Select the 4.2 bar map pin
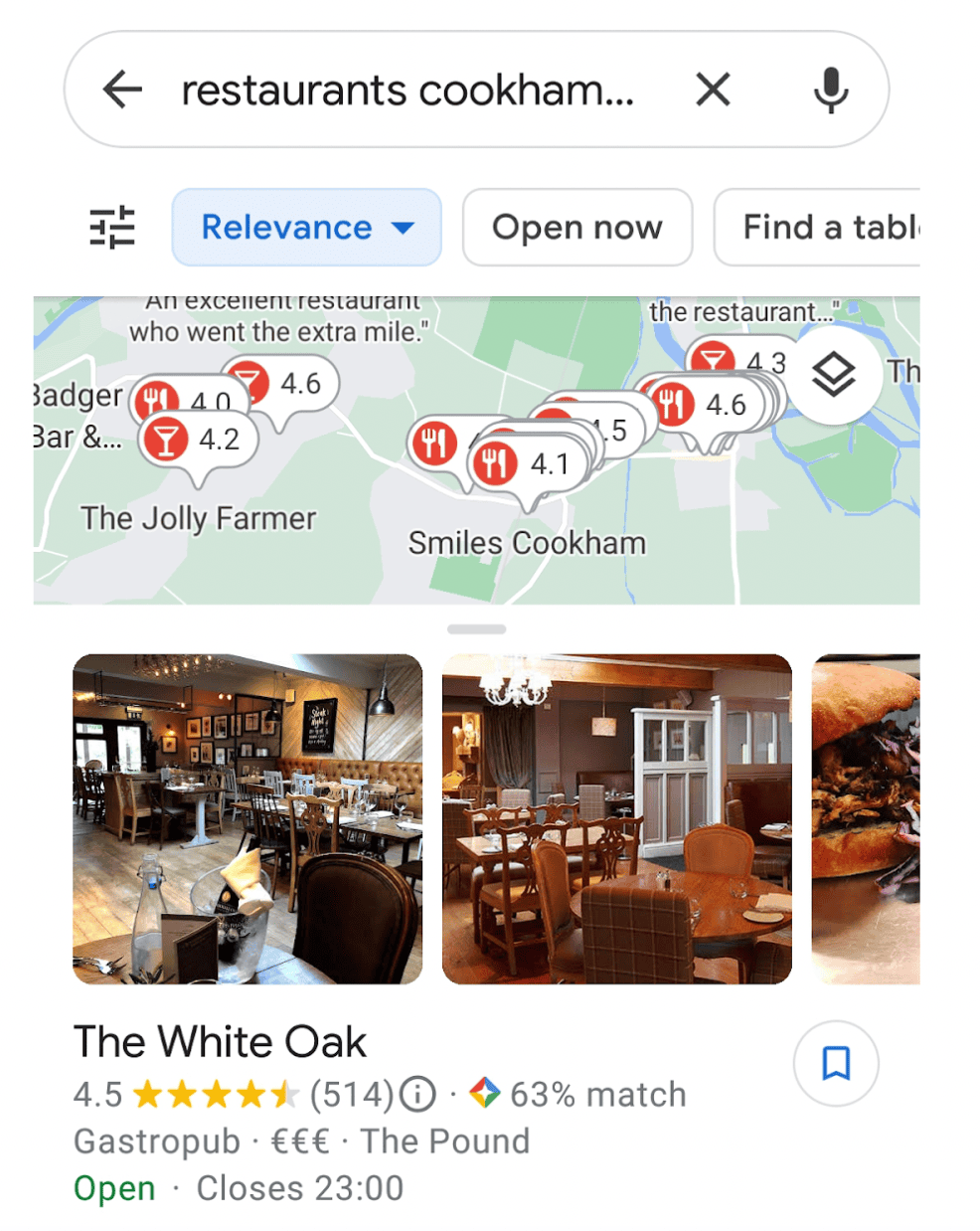Image resolution: width=980 pixels, height=1231 pixels. [x=196, y=439]
